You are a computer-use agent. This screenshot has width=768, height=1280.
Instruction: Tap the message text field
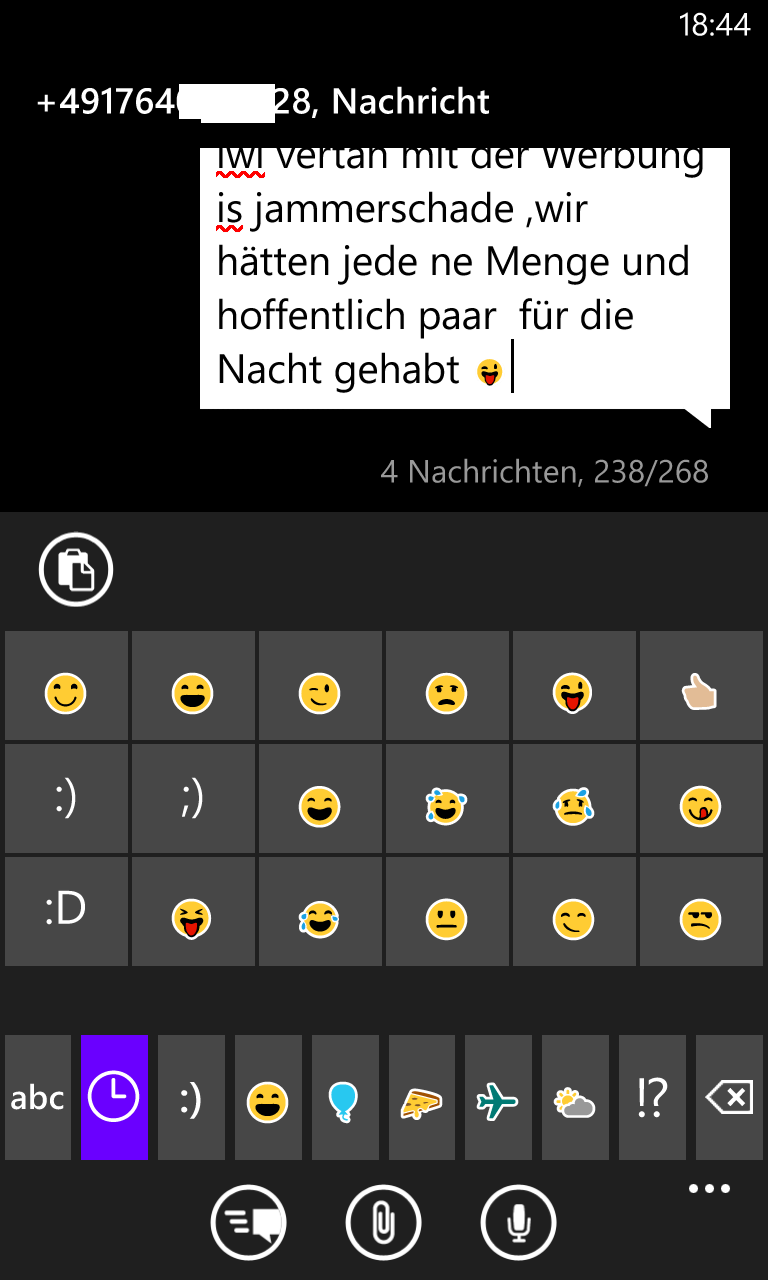(x=465, y=278)
